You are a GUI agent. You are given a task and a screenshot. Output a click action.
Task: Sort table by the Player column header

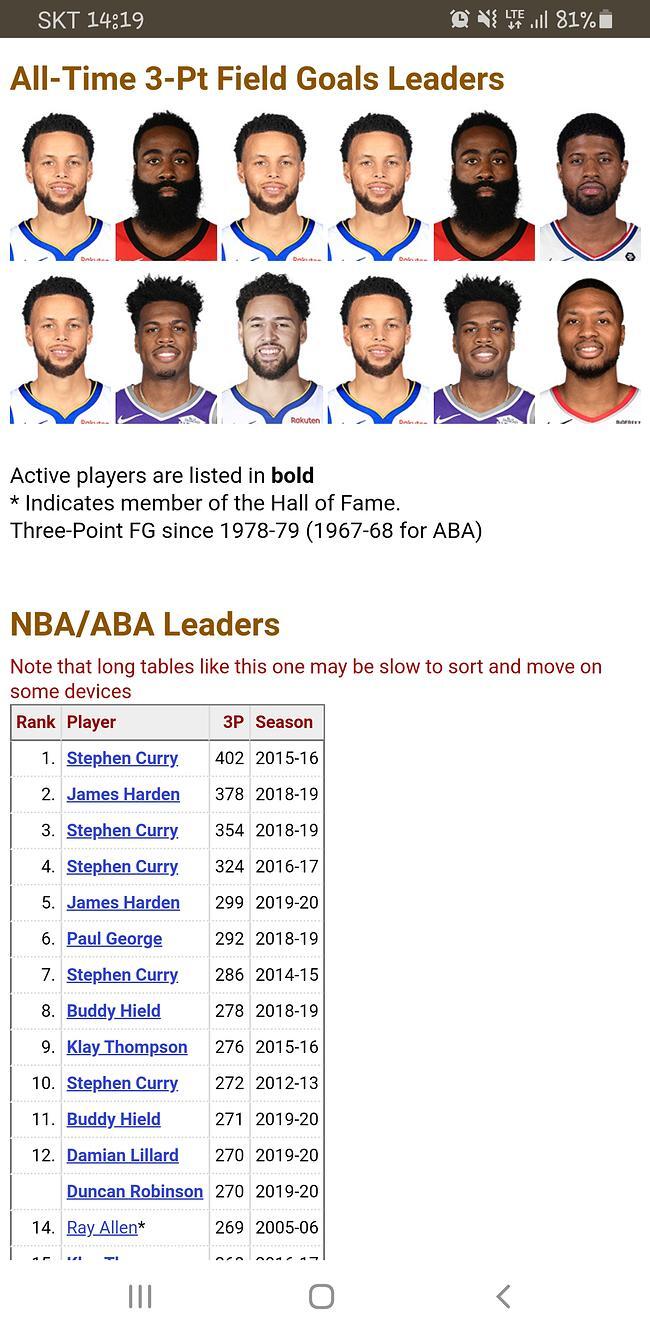(x=92, y=722)
